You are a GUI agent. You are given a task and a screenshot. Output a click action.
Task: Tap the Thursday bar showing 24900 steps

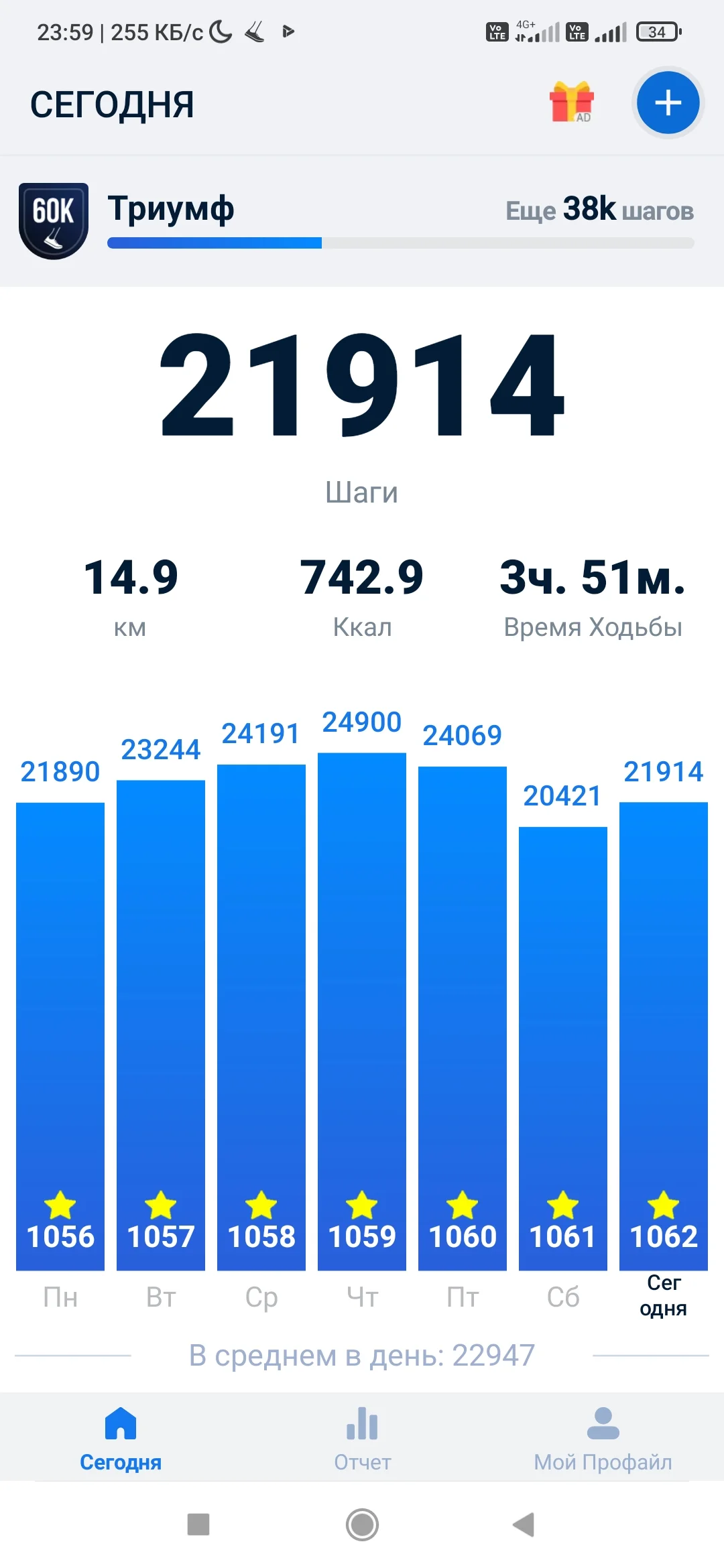362,1011
